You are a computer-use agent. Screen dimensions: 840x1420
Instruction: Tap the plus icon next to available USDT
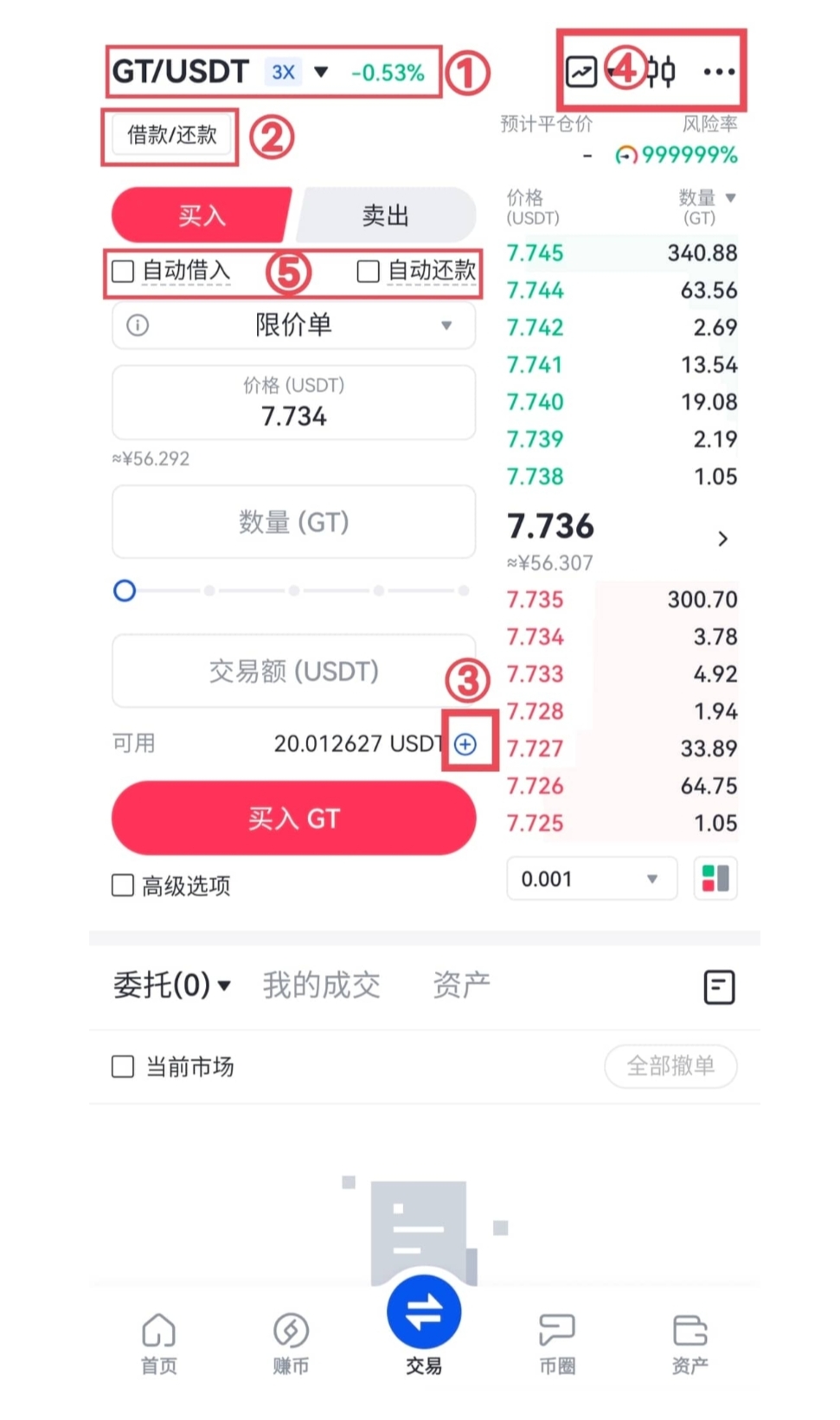click(x=466, y=743)
